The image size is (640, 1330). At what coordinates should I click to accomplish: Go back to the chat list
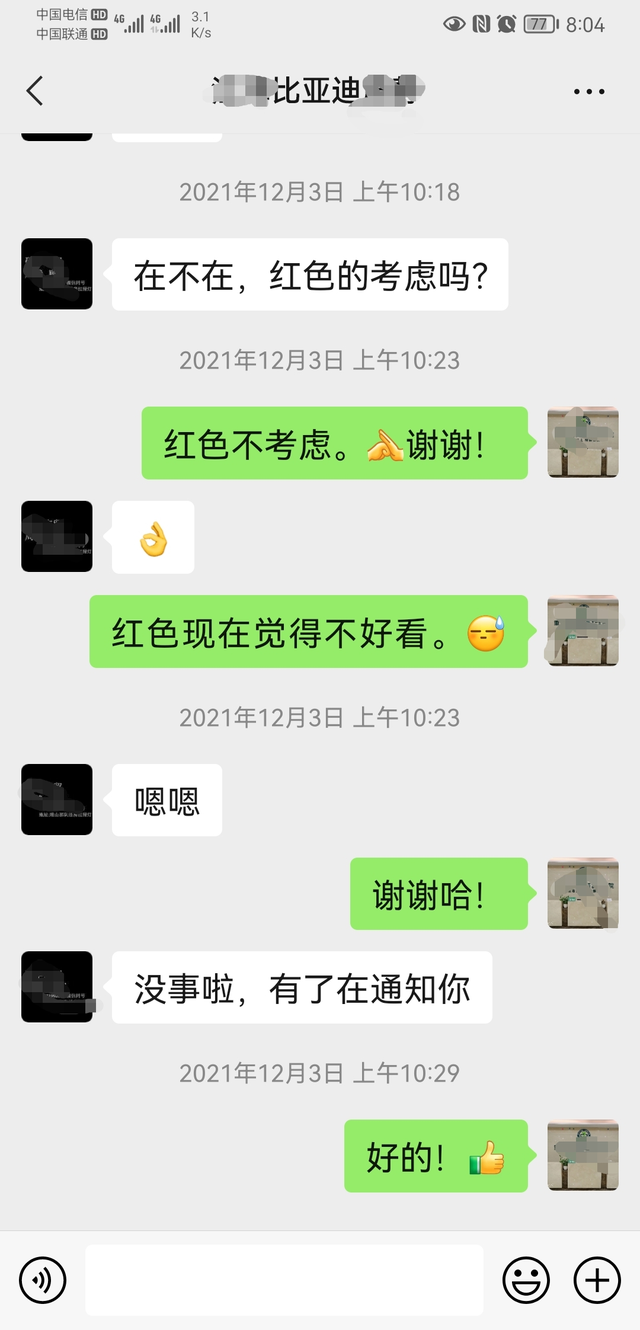coord(35,91)
